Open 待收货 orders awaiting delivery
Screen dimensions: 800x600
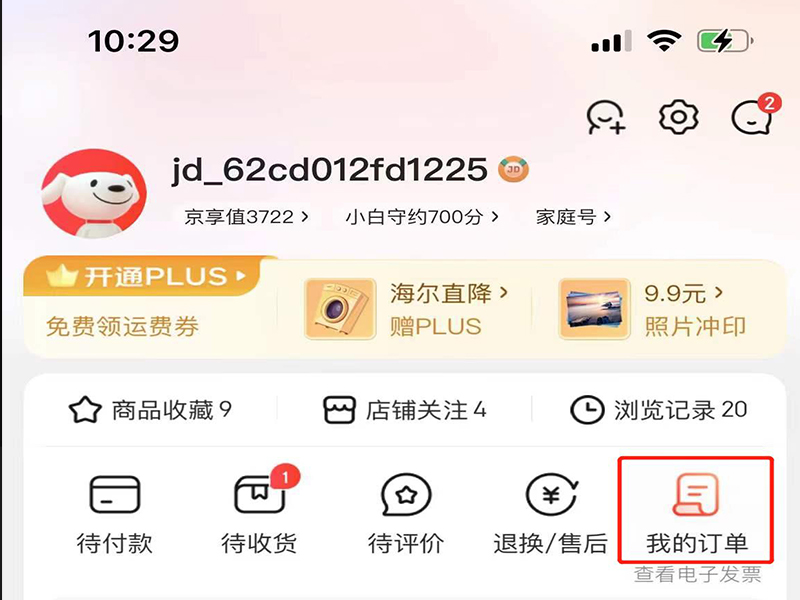coord(260,512)
